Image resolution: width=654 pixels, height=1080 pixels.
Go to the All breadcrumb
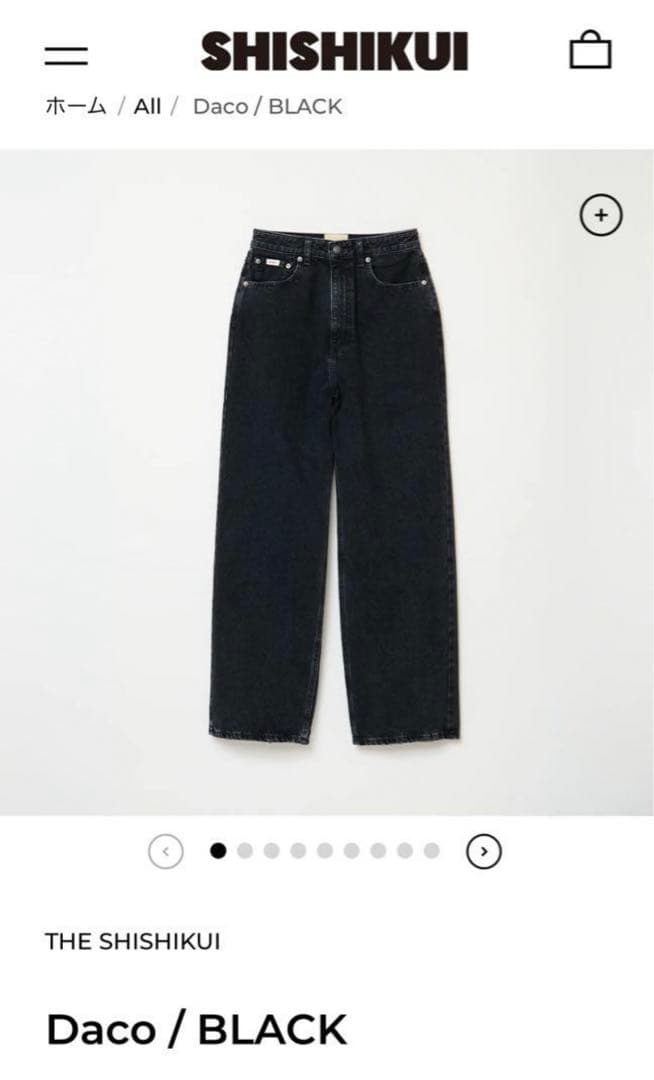(147, 107)
